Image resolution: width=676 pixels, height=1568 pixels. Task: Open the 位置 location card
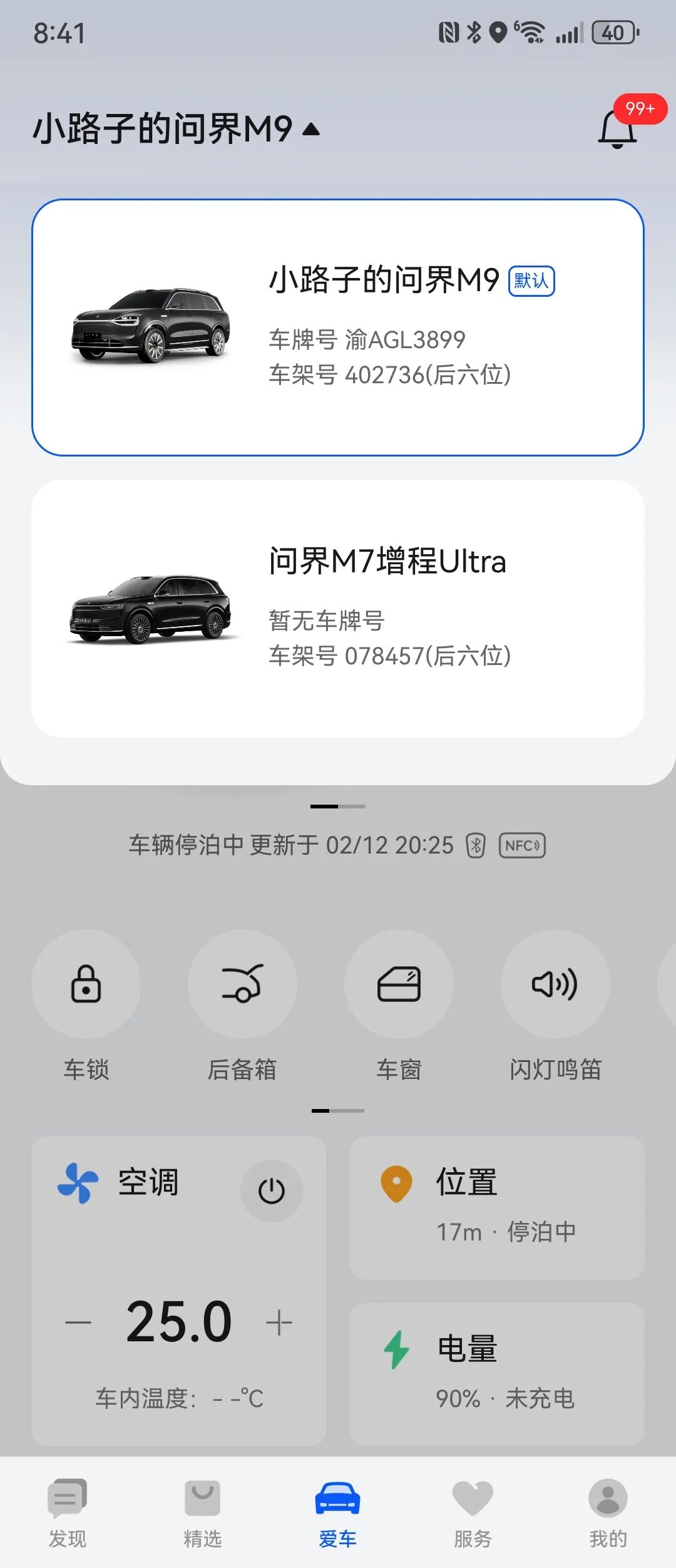(497, 1207)
